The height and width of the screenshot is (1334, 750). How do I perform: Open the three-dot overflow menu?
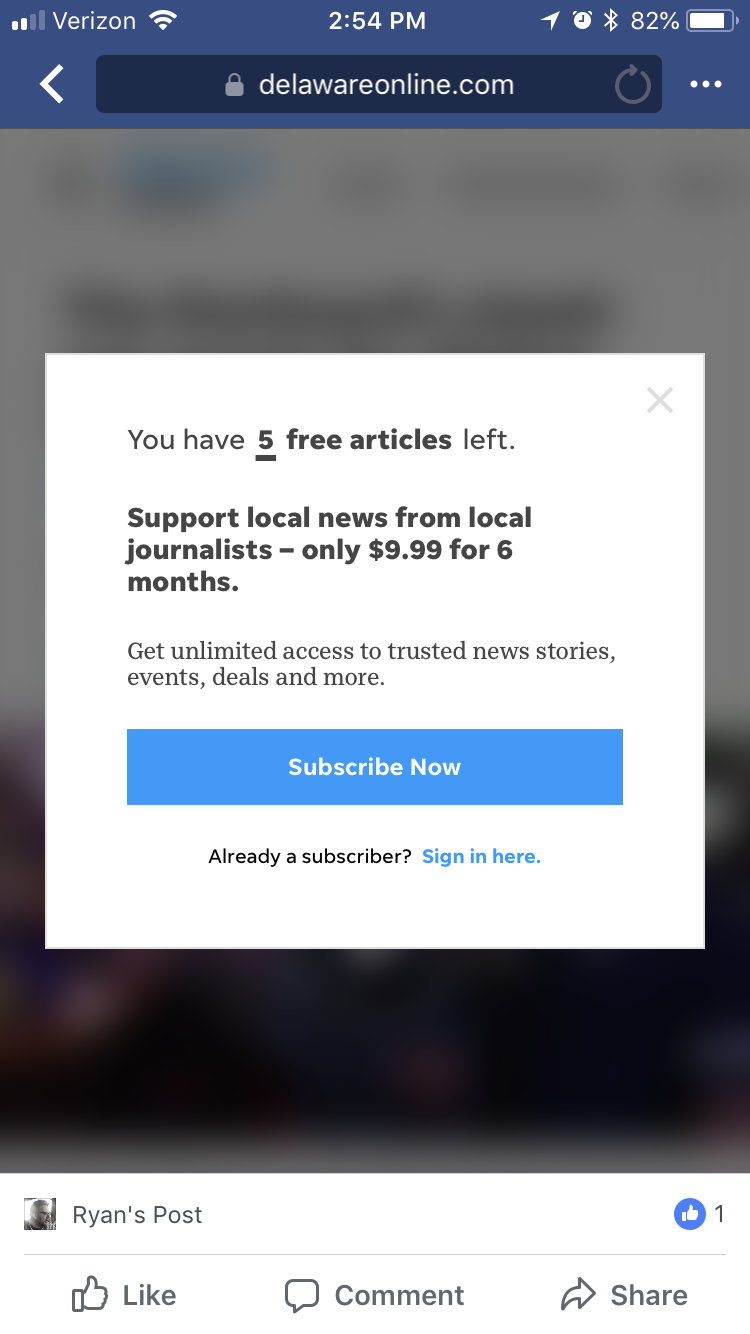[706, 85]
